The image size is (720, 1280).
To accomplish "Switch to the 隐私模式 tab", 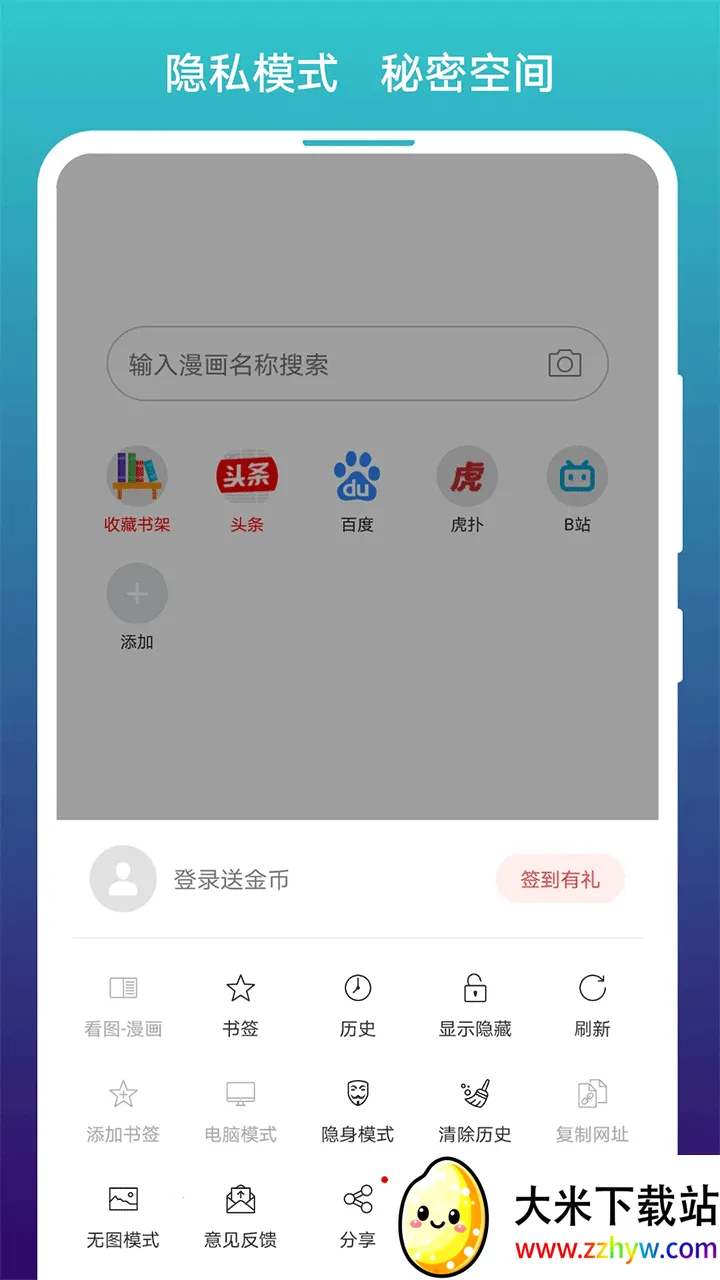I will click(252, 73).
